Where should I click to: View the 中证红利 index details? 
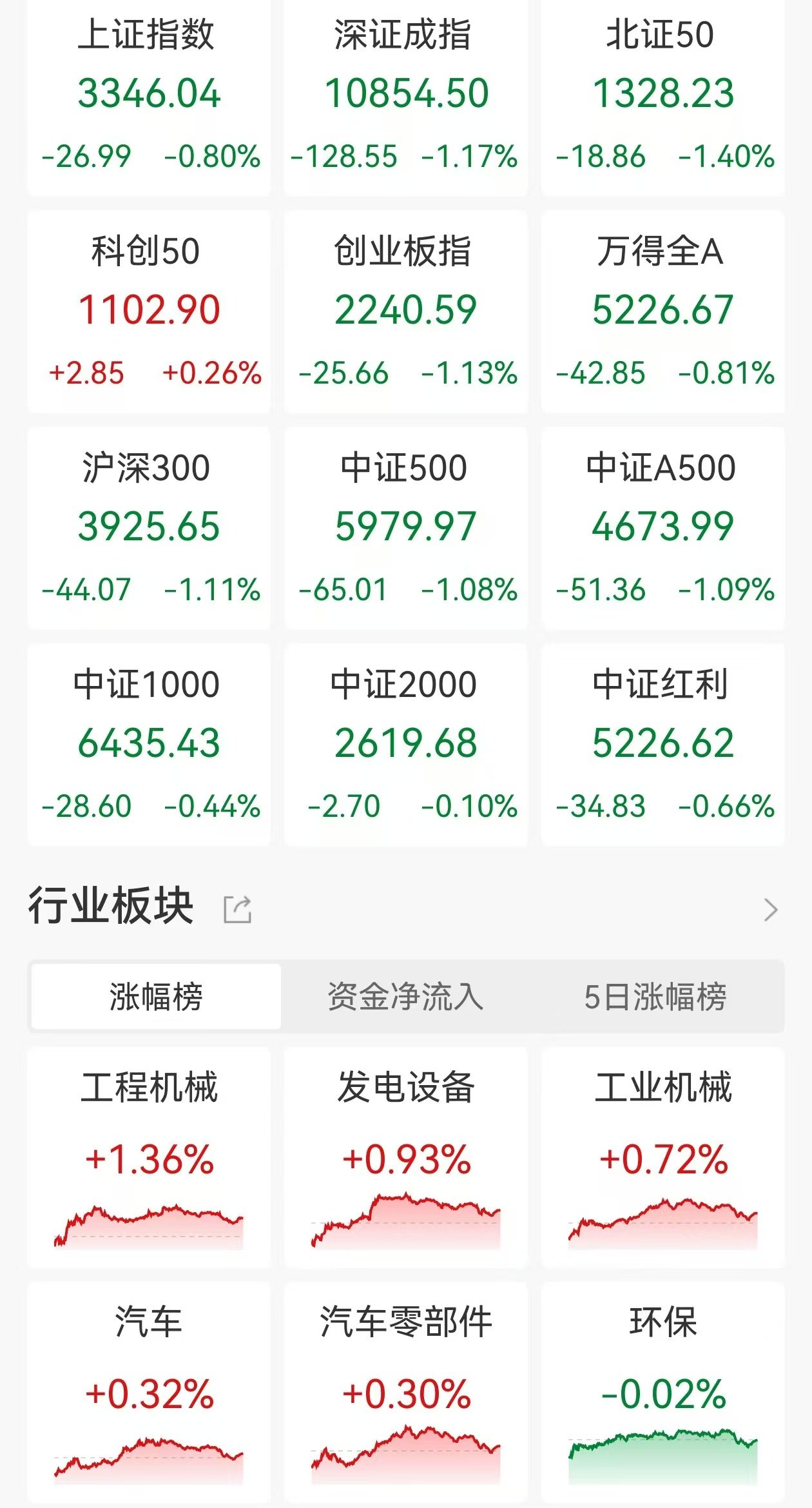[x=663, y=745]
